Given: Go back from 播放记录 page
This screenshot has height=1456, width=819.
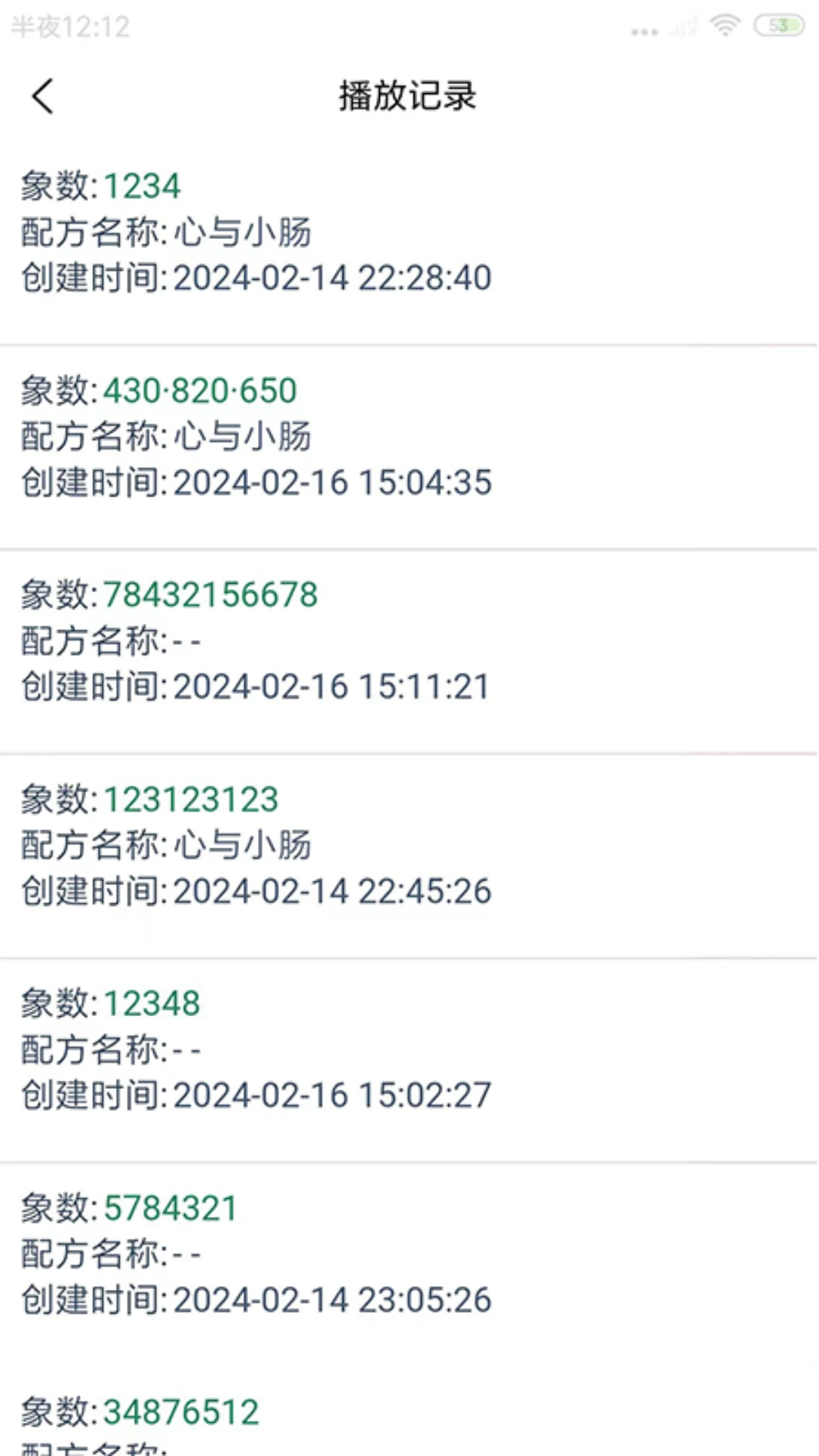Looking at the screenshot, I should [43, 97].
